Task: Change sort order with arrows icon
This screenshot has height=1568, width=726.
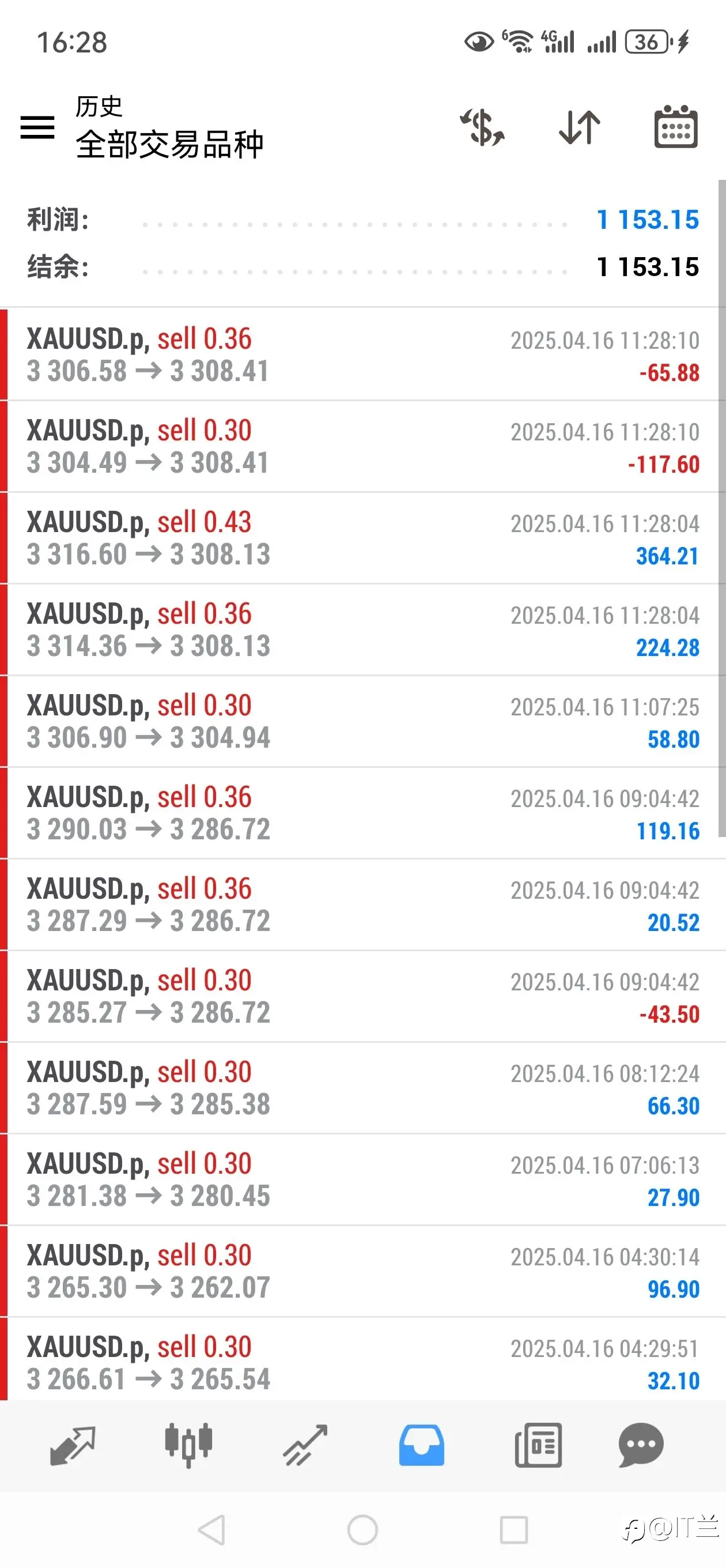Action: [579, 127]
